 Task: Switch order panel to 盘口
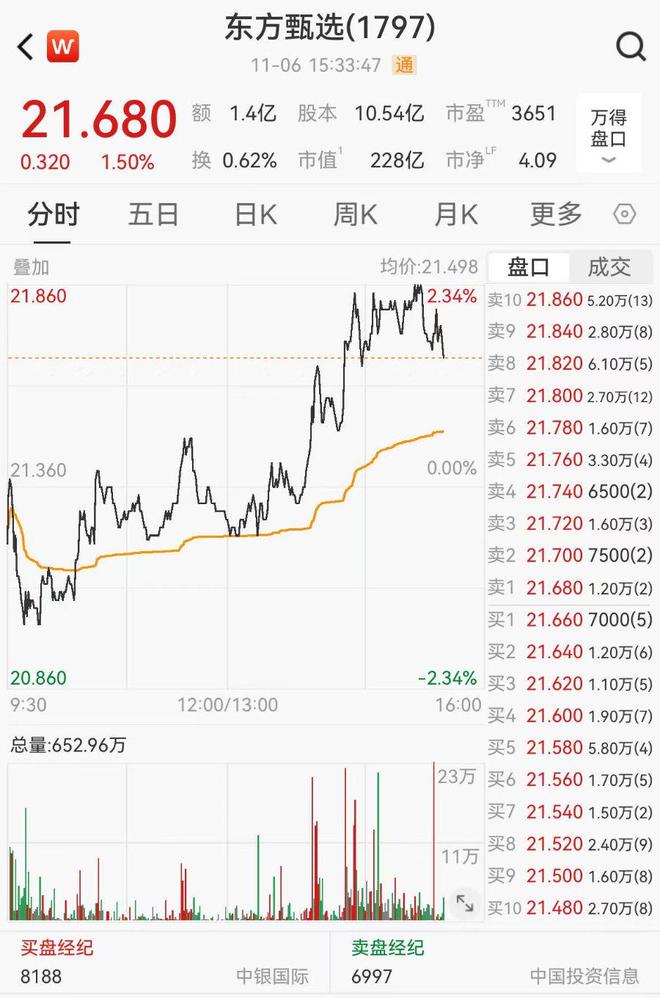coord(528,267)
